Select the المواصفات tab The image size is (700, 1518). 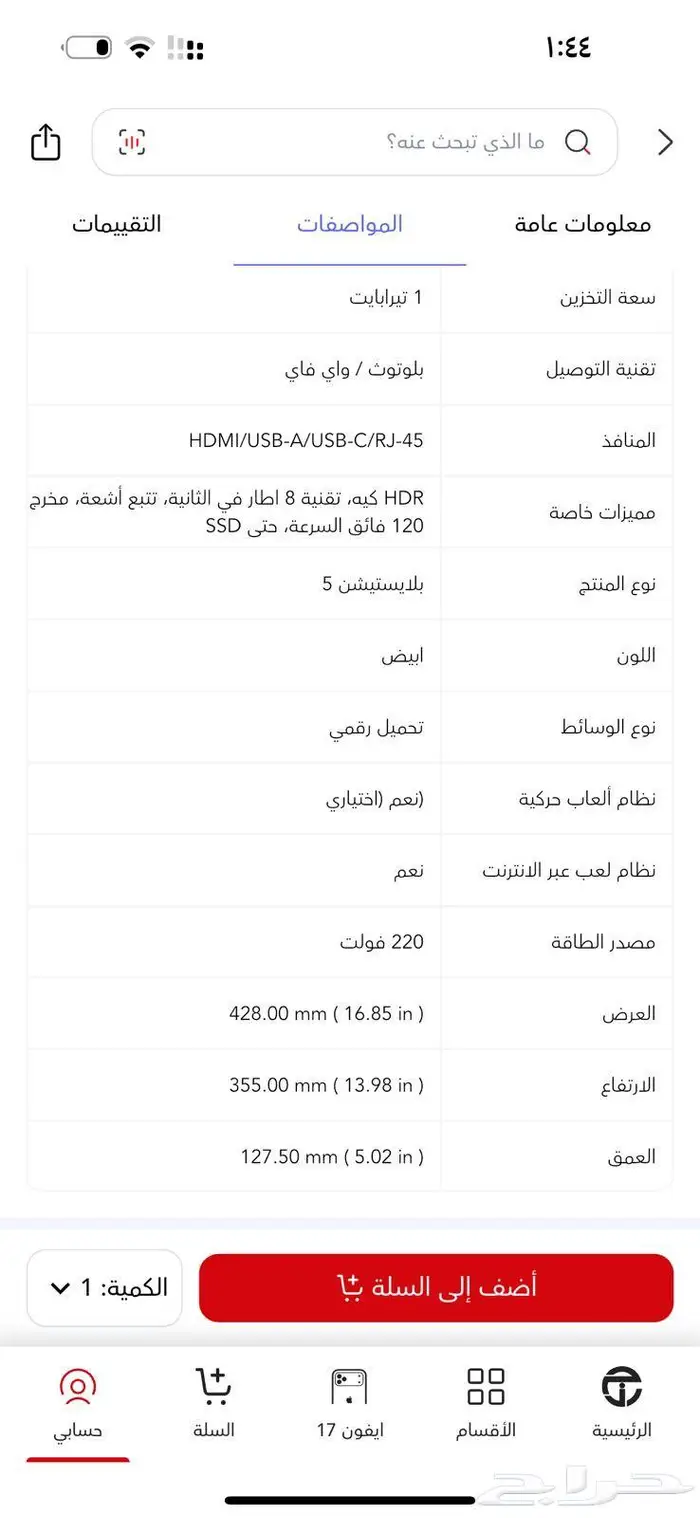(x=350, y=224)
